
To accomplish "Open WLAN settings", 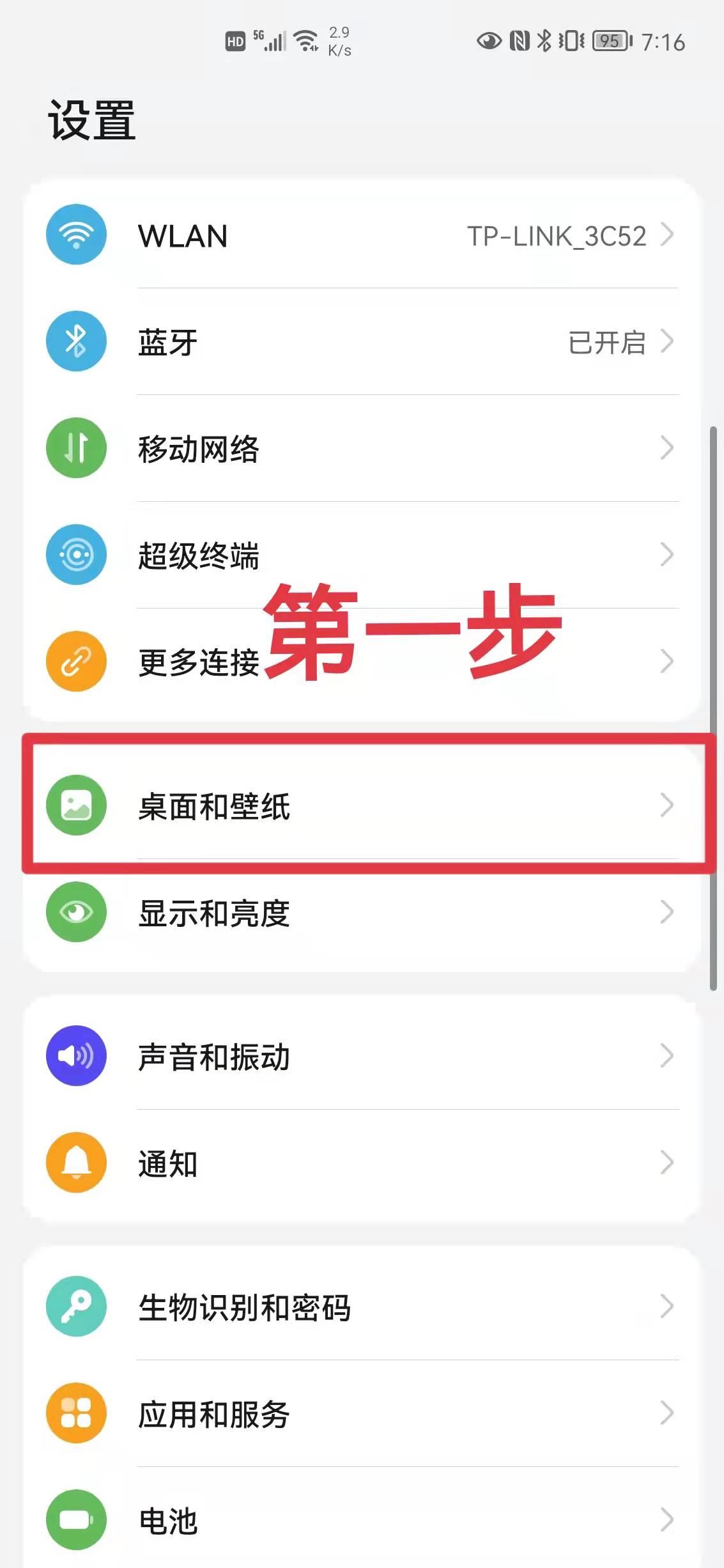I will [x=362, y=235].
